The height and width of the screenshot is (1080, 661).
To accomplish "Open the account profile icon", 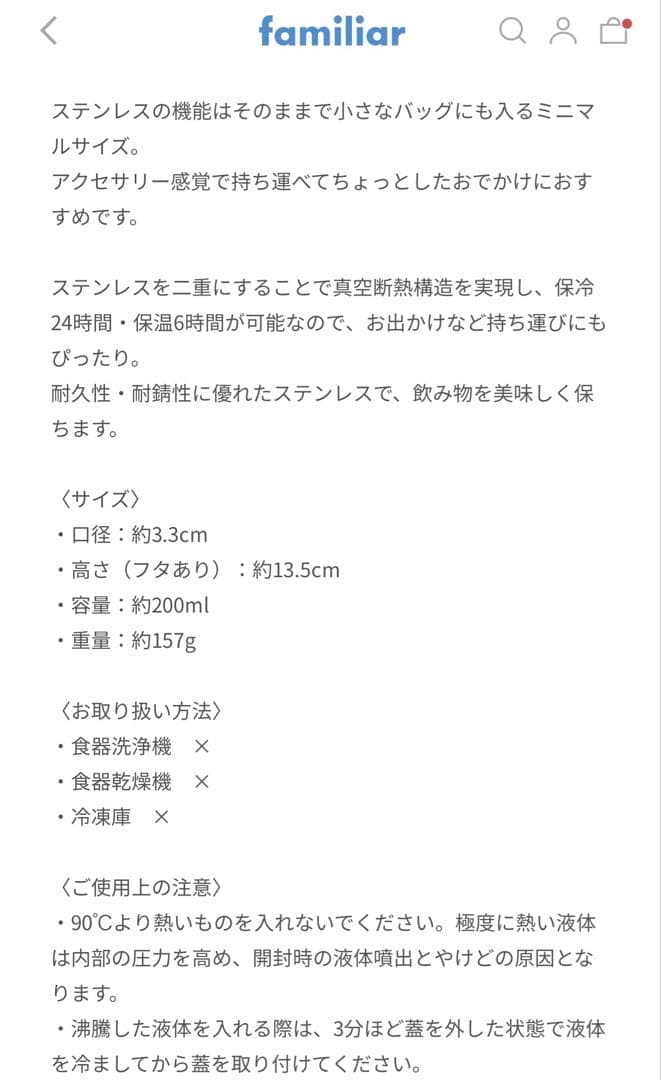I will tap(563, 31).
